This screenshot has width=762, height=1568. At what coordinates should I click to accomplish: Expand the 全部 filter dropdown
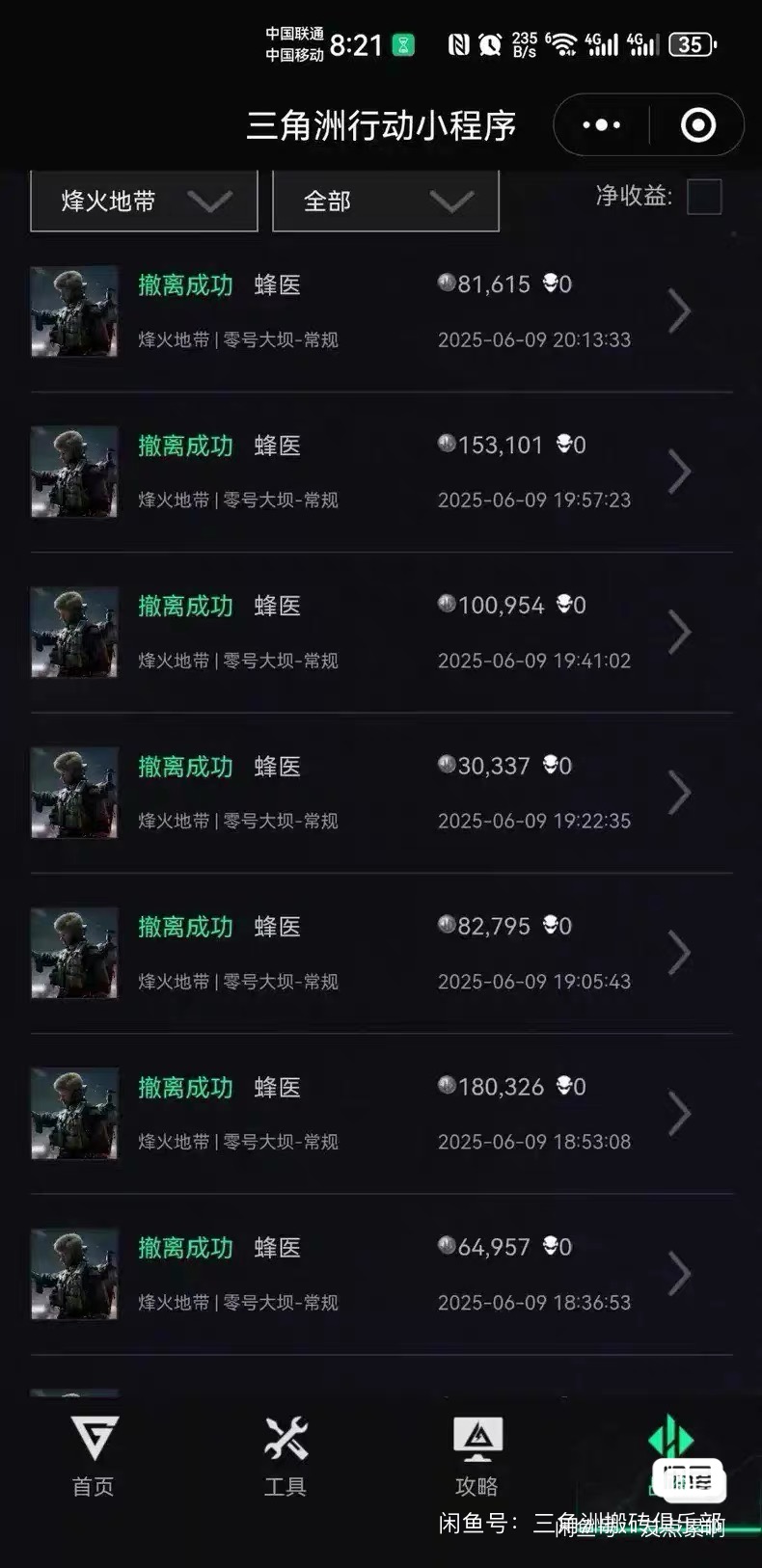pos(386,202)
